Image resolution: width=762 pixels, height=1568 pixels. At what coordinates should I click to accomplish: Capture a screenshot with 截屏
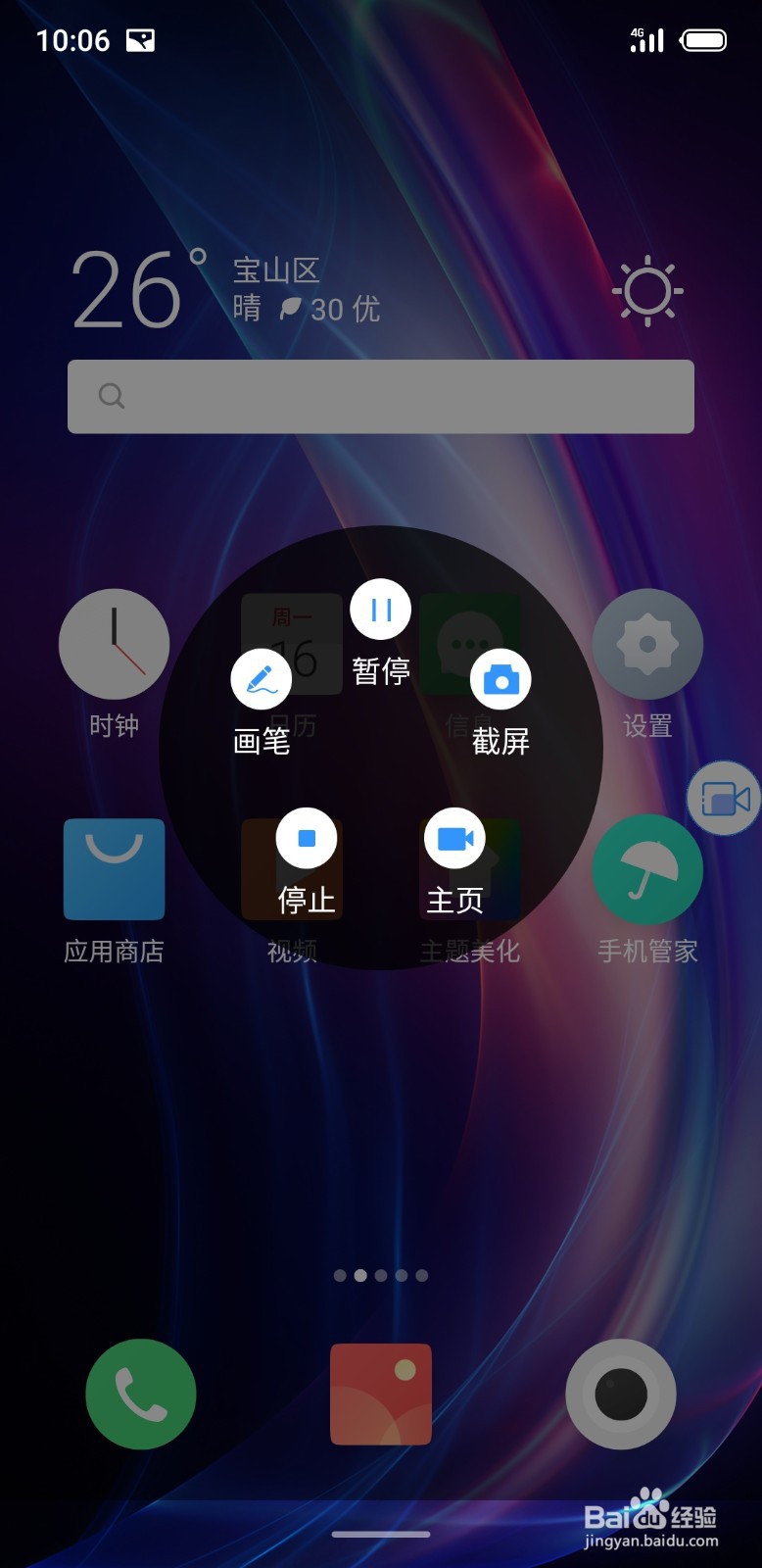[500, 679]
